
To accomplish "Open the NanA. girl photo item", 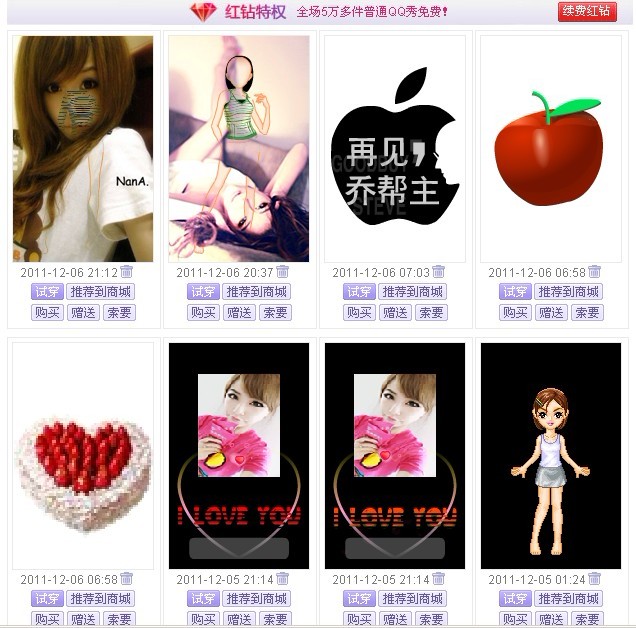I will tap(83, 149).
